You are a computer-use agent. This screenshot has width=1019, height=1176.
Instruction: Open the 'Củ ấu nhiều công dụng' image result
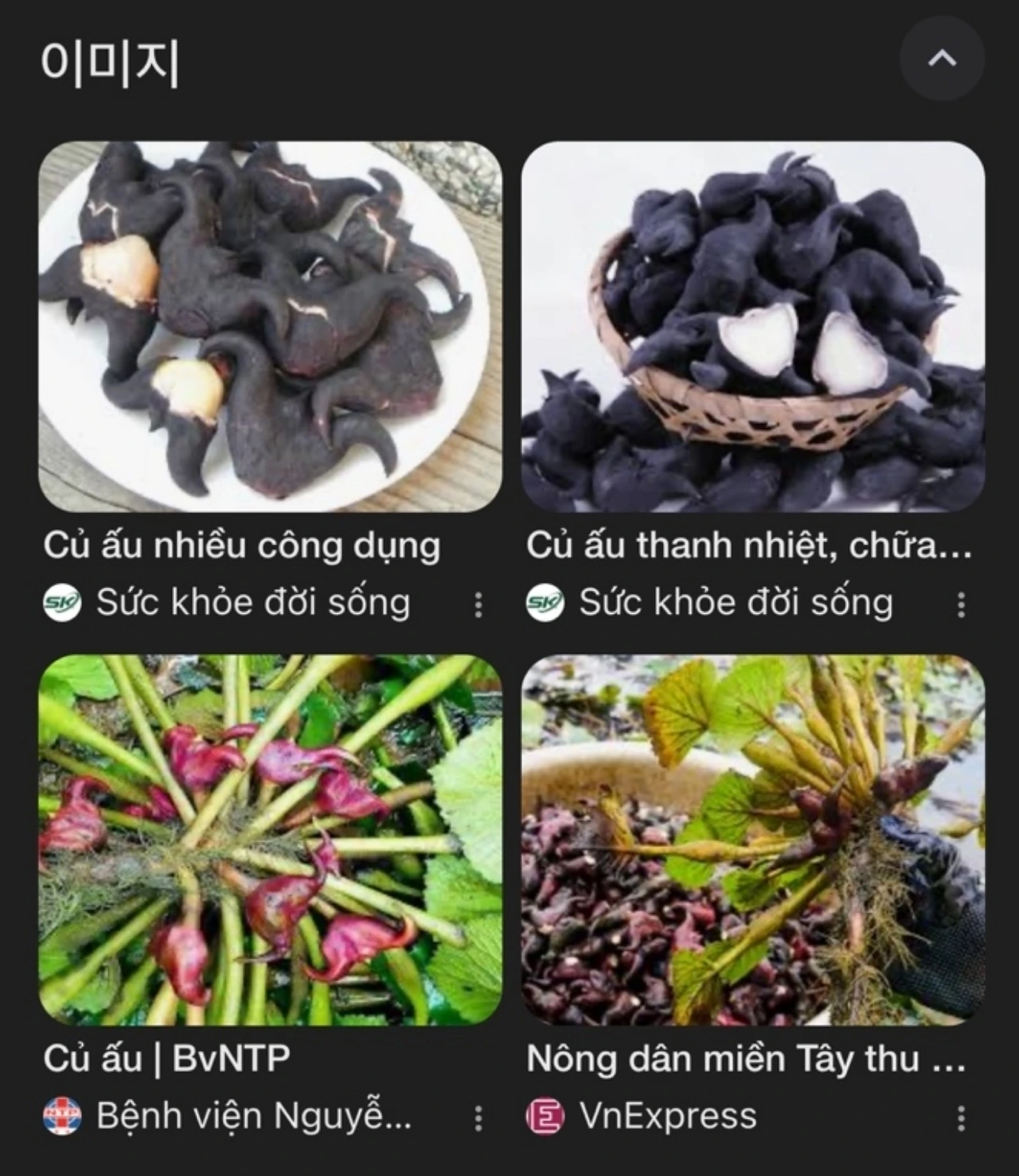(x=270, y=326)
